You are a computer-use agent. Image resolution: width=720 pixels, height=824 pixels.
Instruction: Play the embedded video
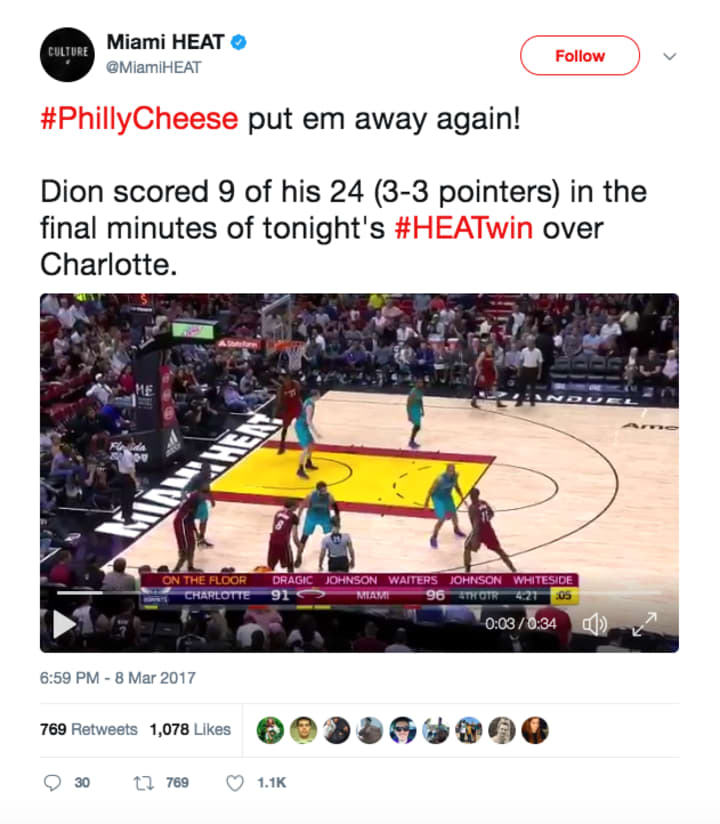click(64, 624)
